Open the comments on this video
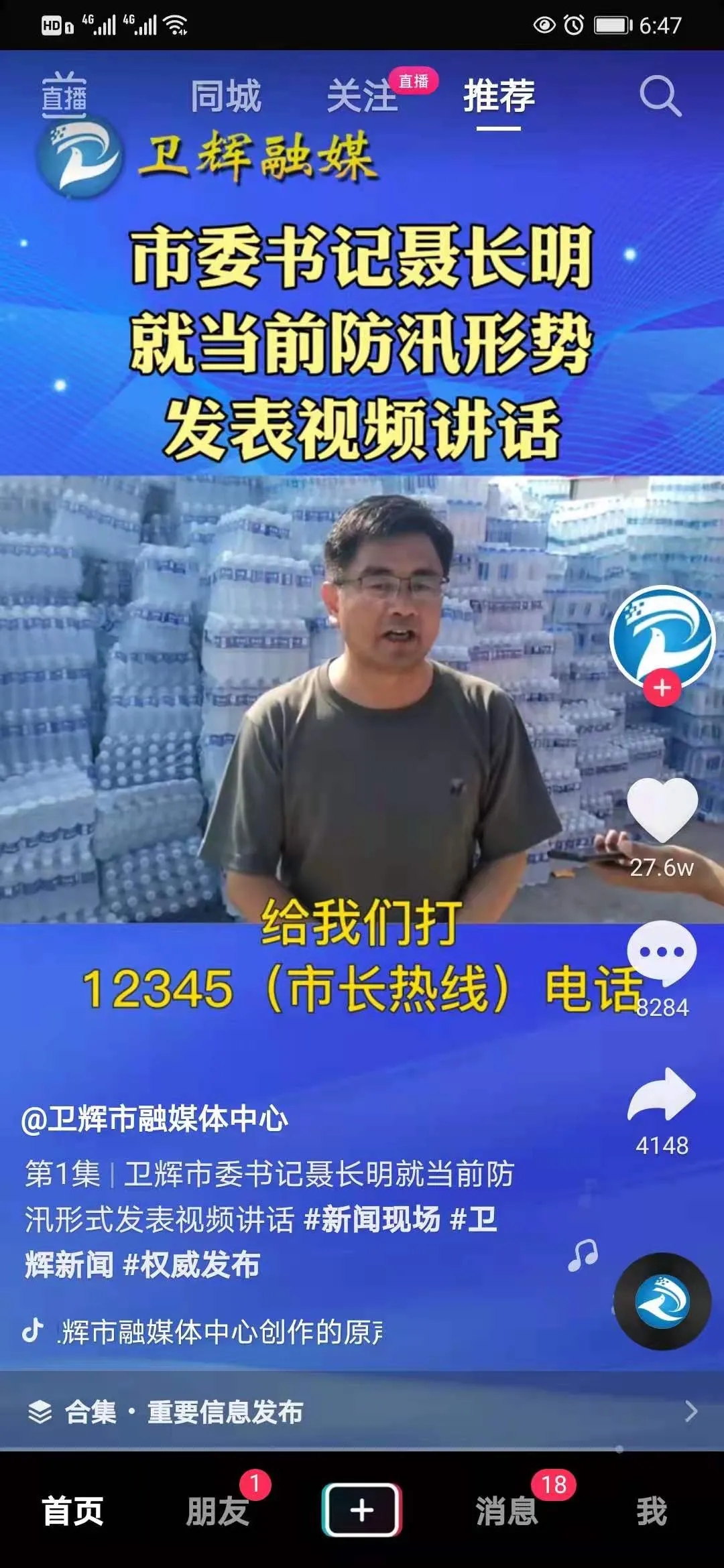 pyautogui.click(x=662, y=953)
